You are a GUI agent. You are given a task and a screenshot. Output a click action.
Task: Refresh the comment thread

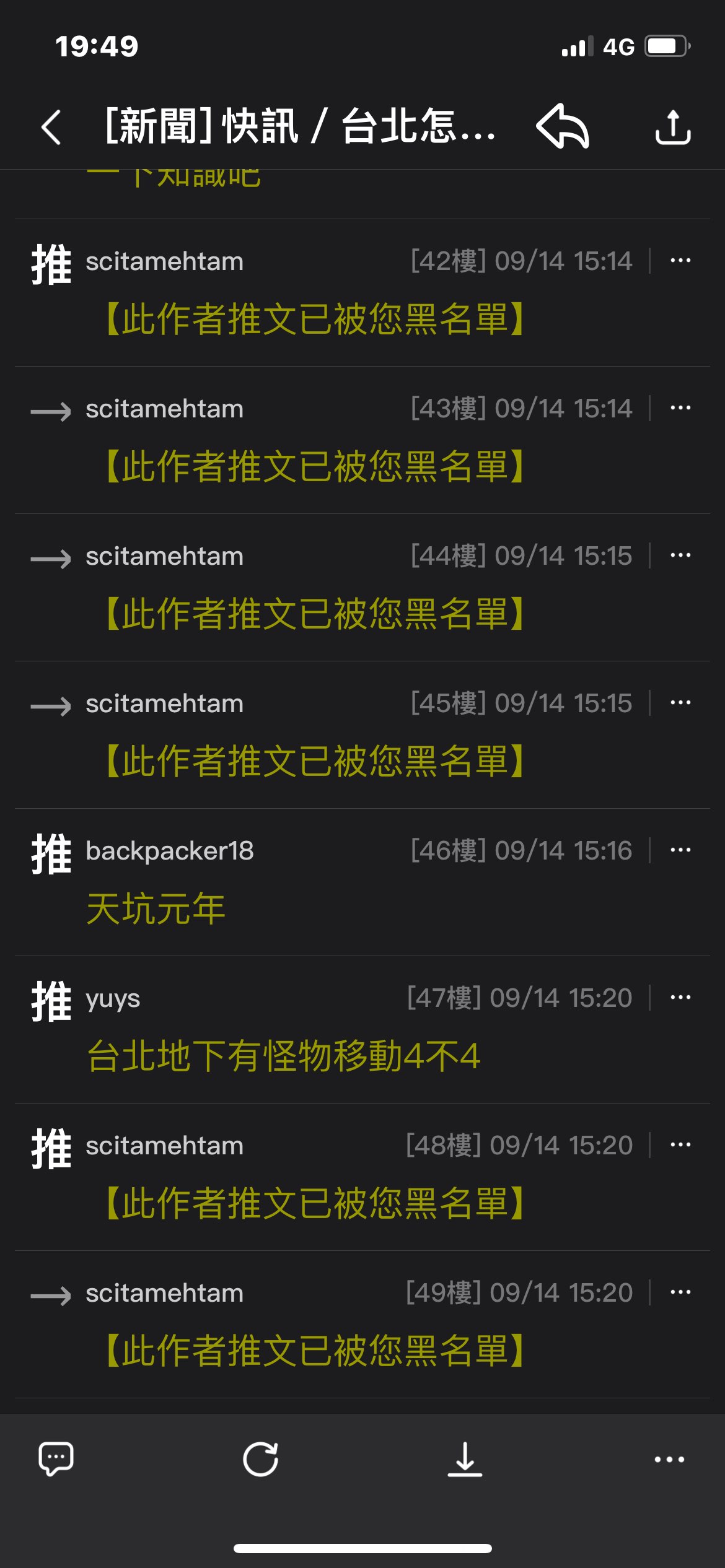[x=260, y=1459]
